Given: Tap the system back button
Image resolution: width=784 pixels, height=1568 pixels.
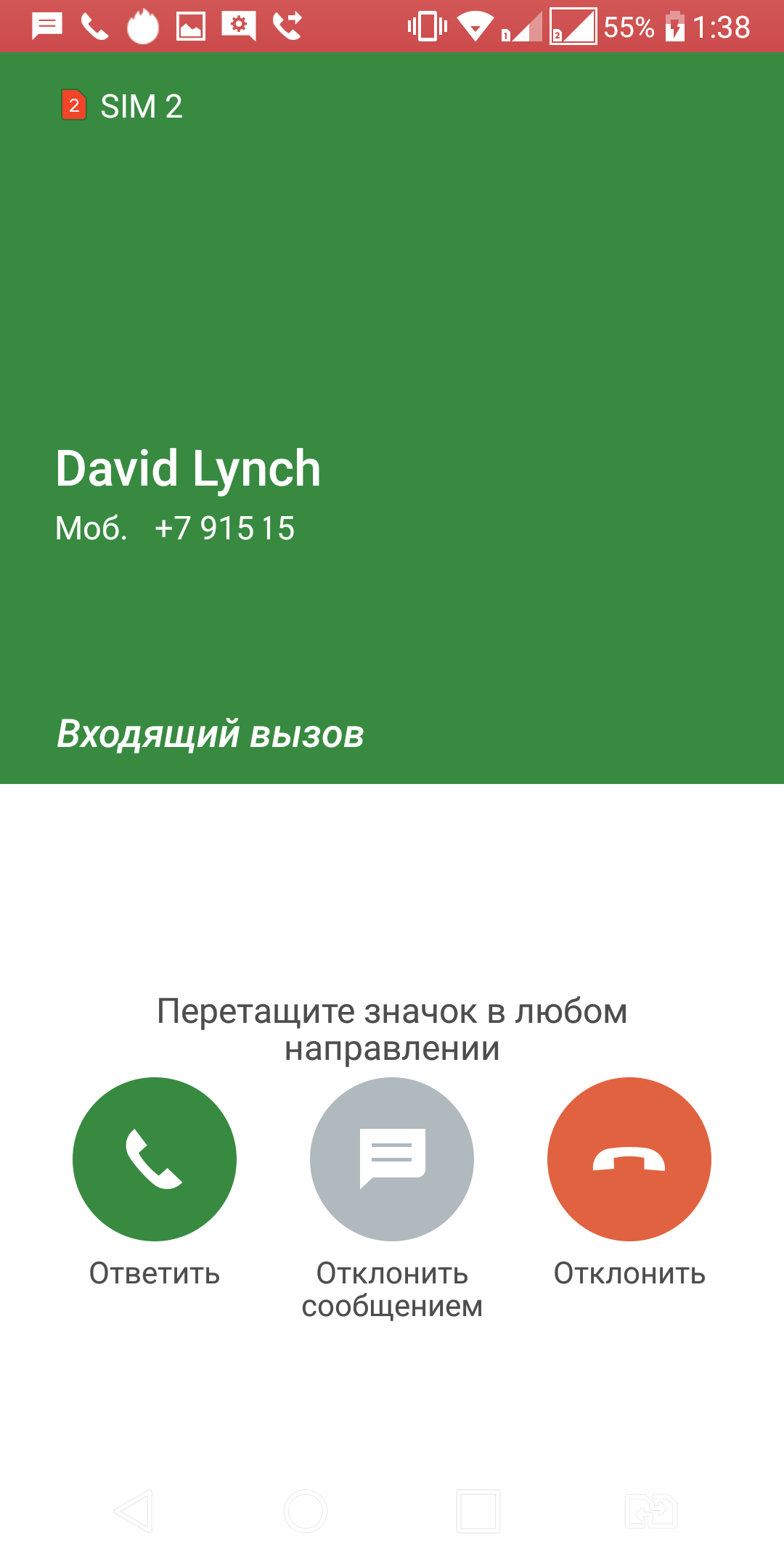Looking at the screenshot, I should 134,1511.
